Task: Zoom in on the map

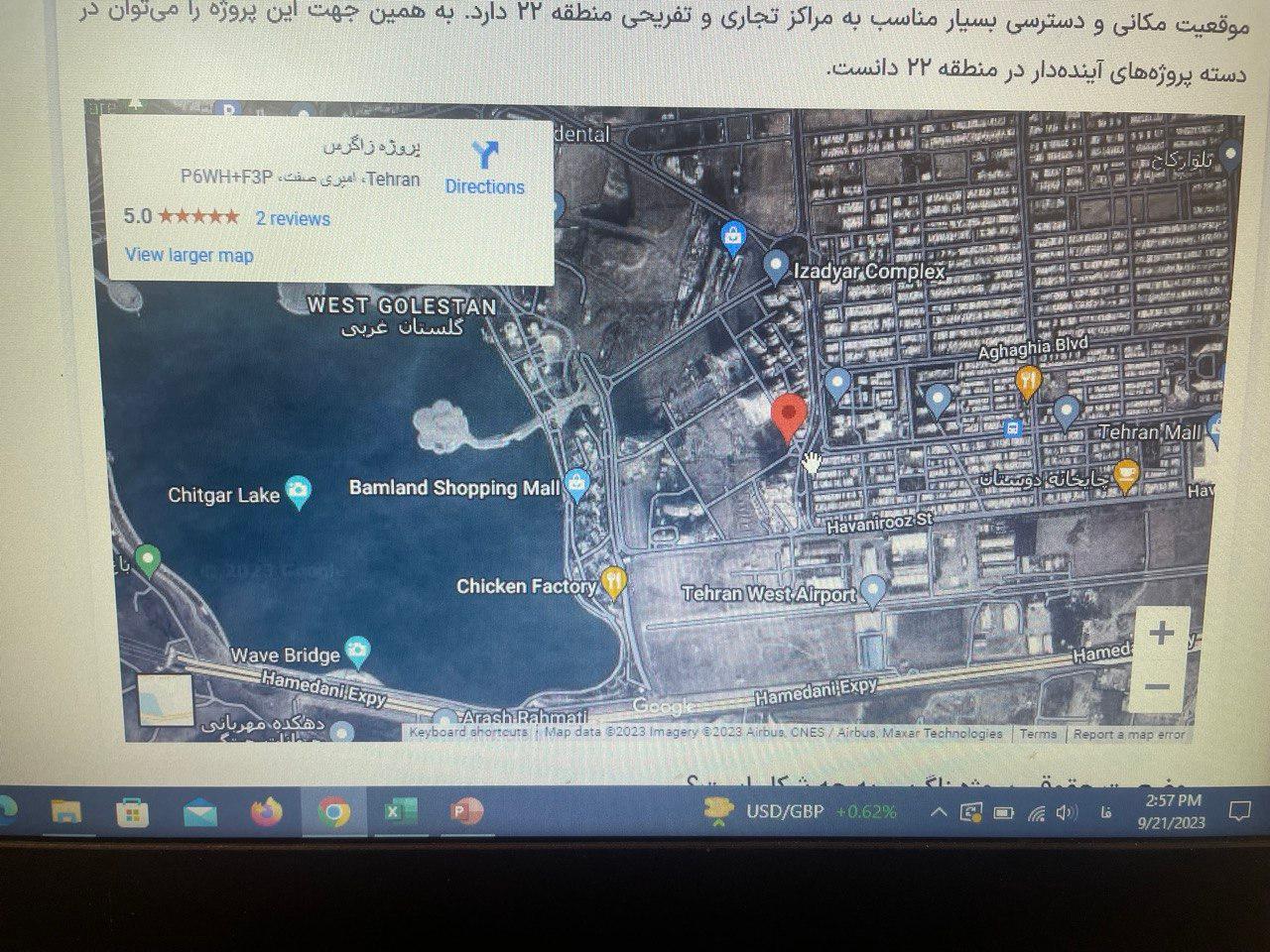Action: coord(1161,634)
